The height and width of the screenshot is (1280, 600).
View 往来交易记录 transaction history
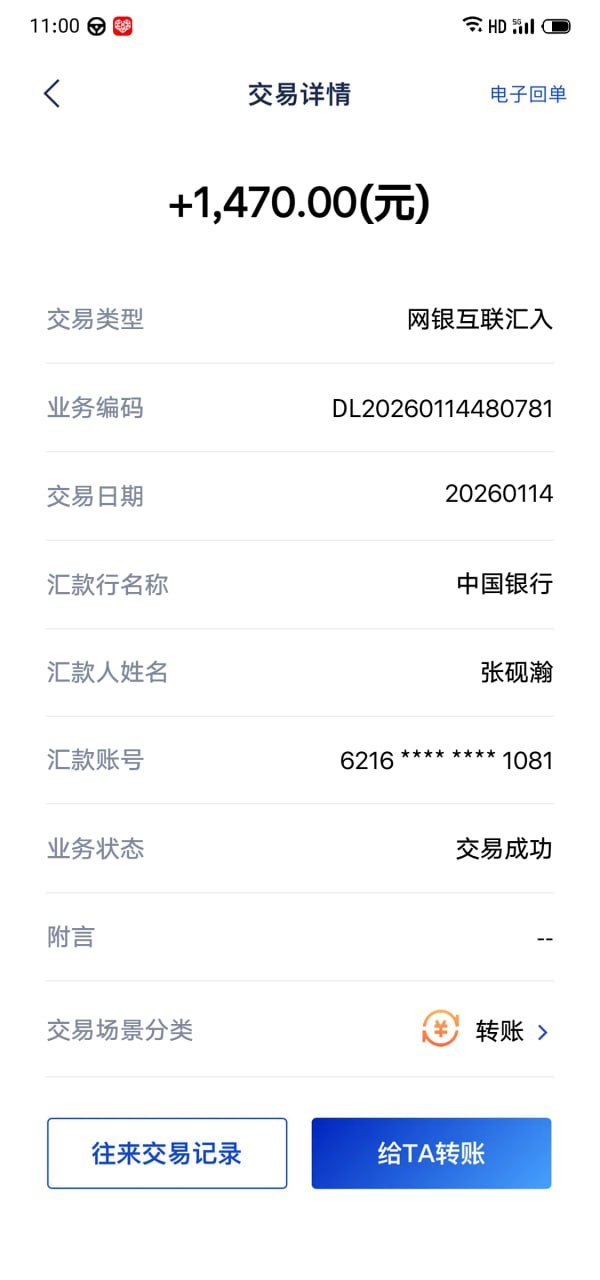167,1153
